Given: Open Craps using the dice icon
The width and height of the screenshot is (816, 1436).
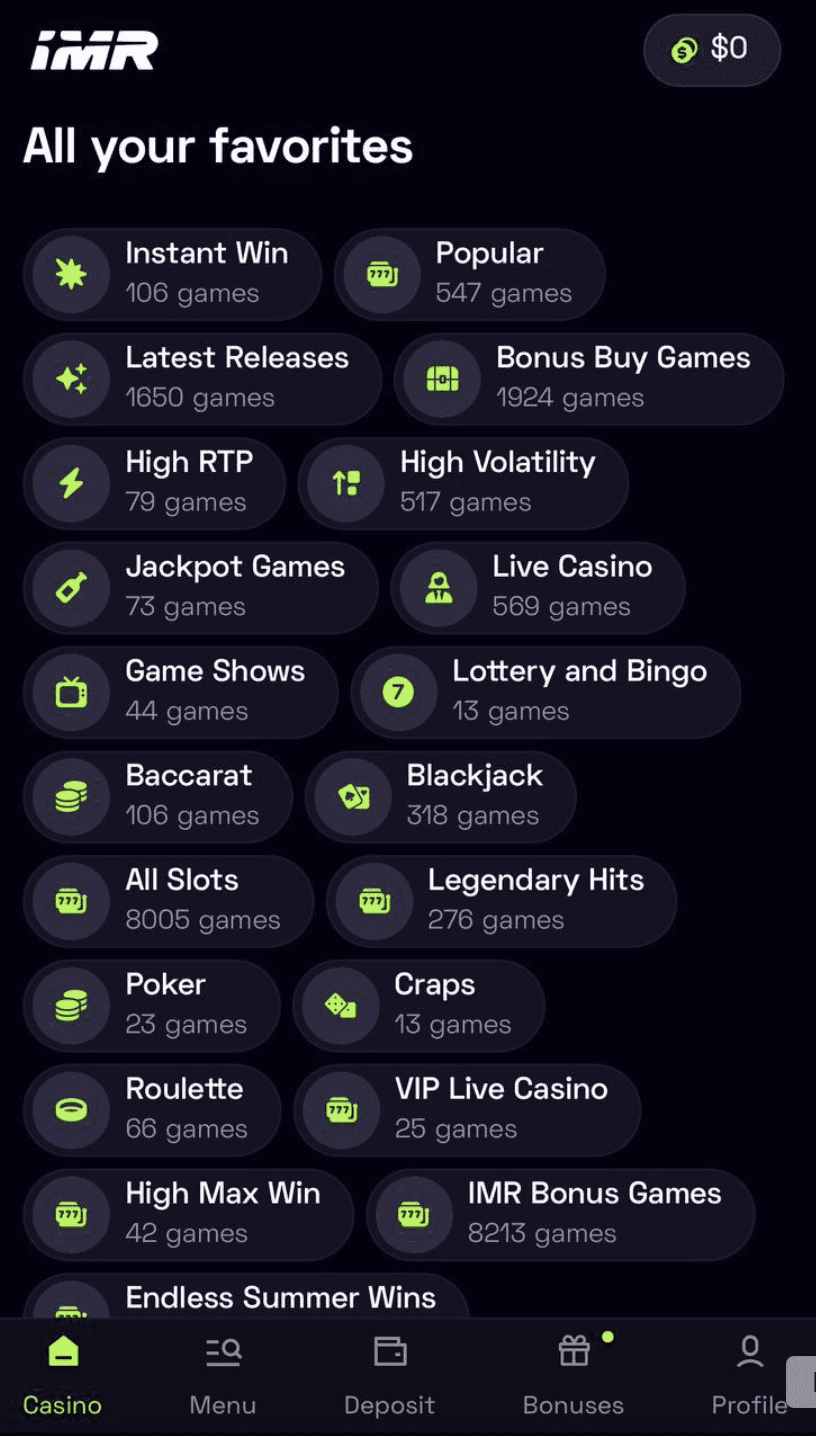Looking at the screenshot, I should 339,1006.
